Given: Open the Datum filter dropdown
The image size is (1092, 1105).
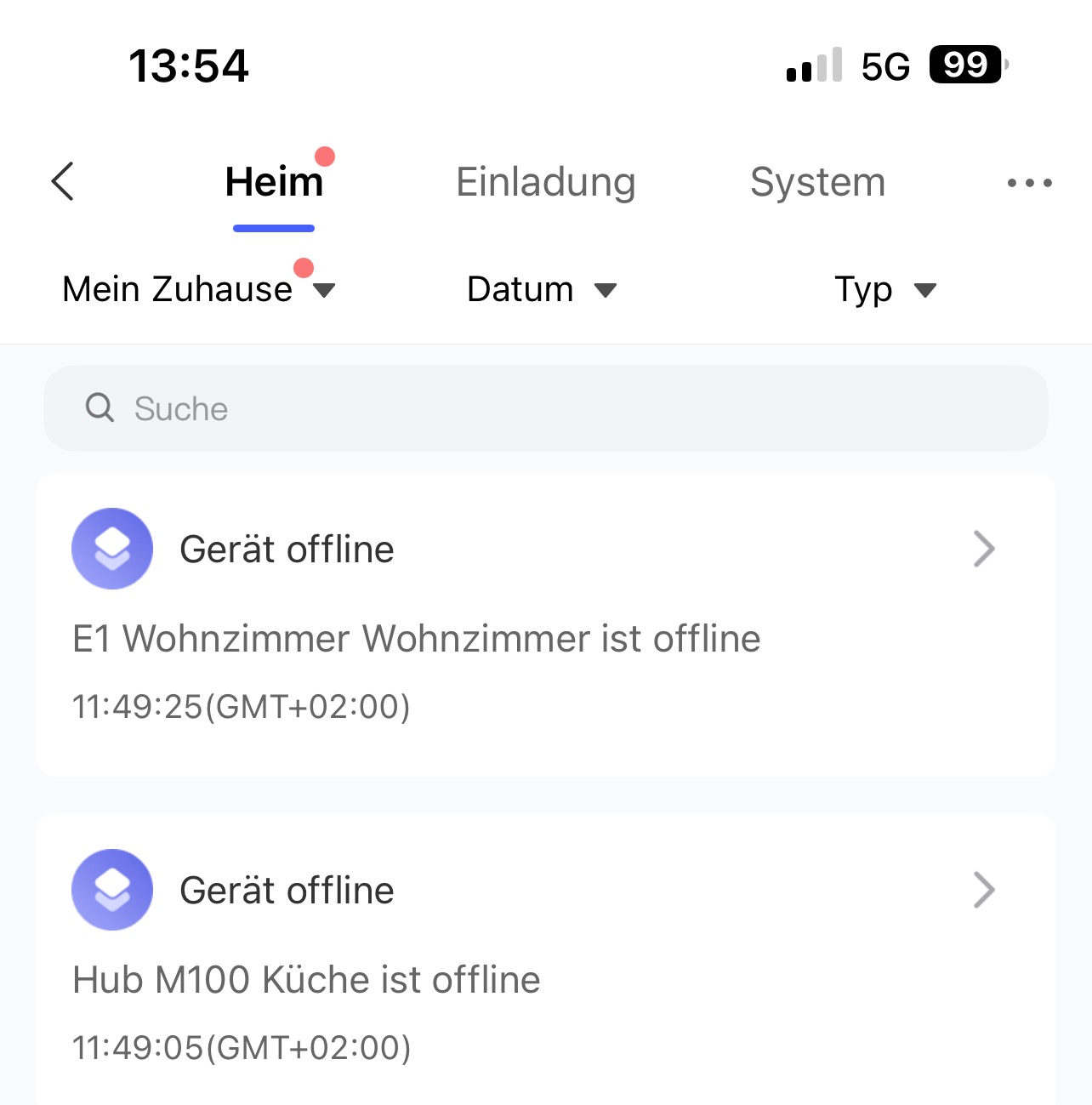Looking at the screenshot, I should click(542, 289).
